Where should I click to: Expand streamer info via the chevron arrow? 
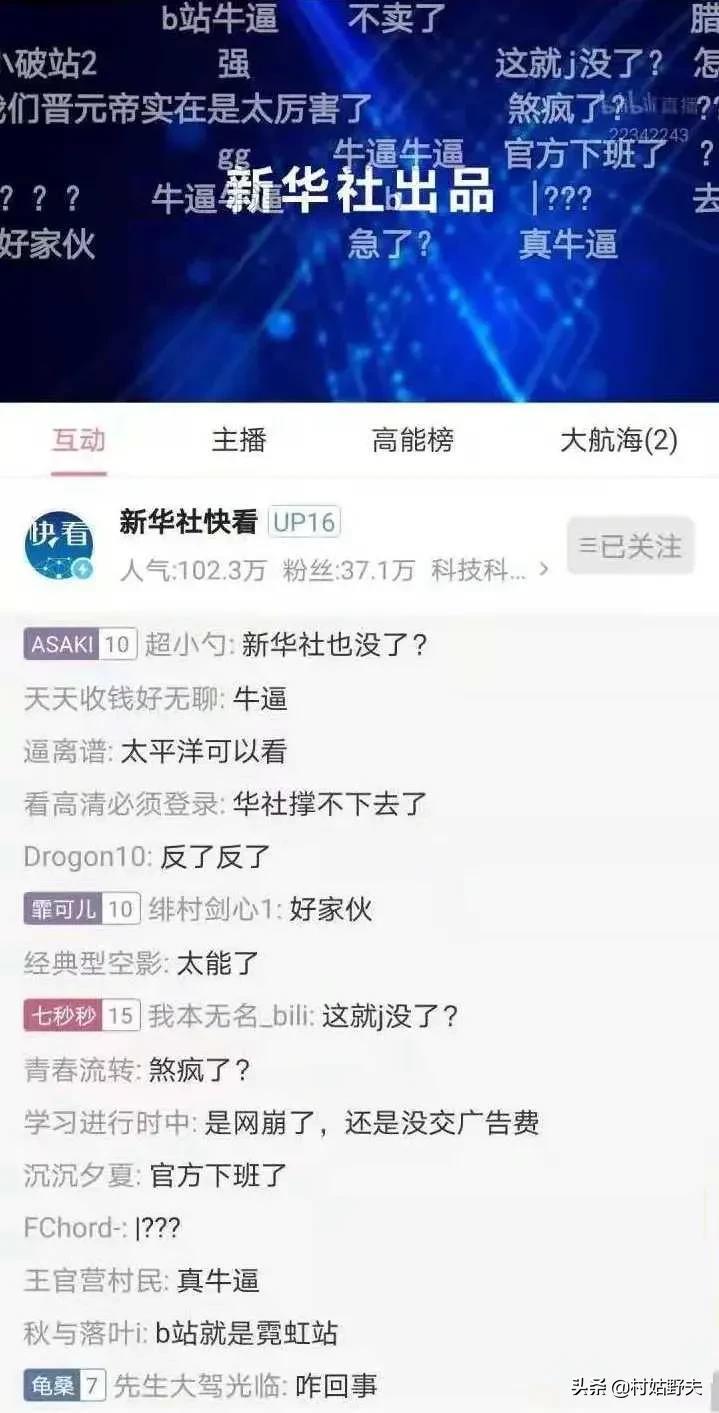pos(545,570)
